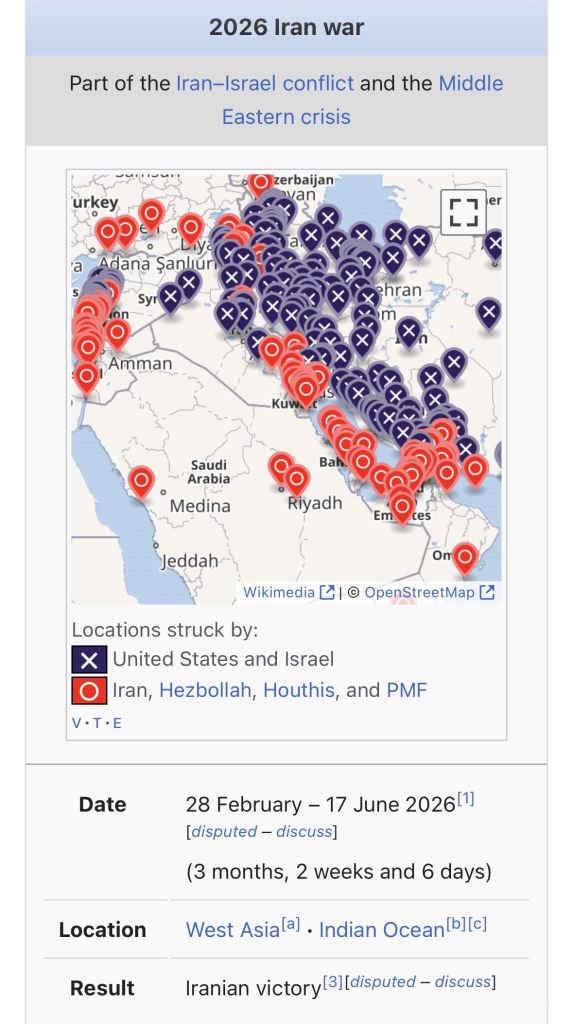
Task: Open citation 3 after Iranian victory
Action: tap(333, 982)
